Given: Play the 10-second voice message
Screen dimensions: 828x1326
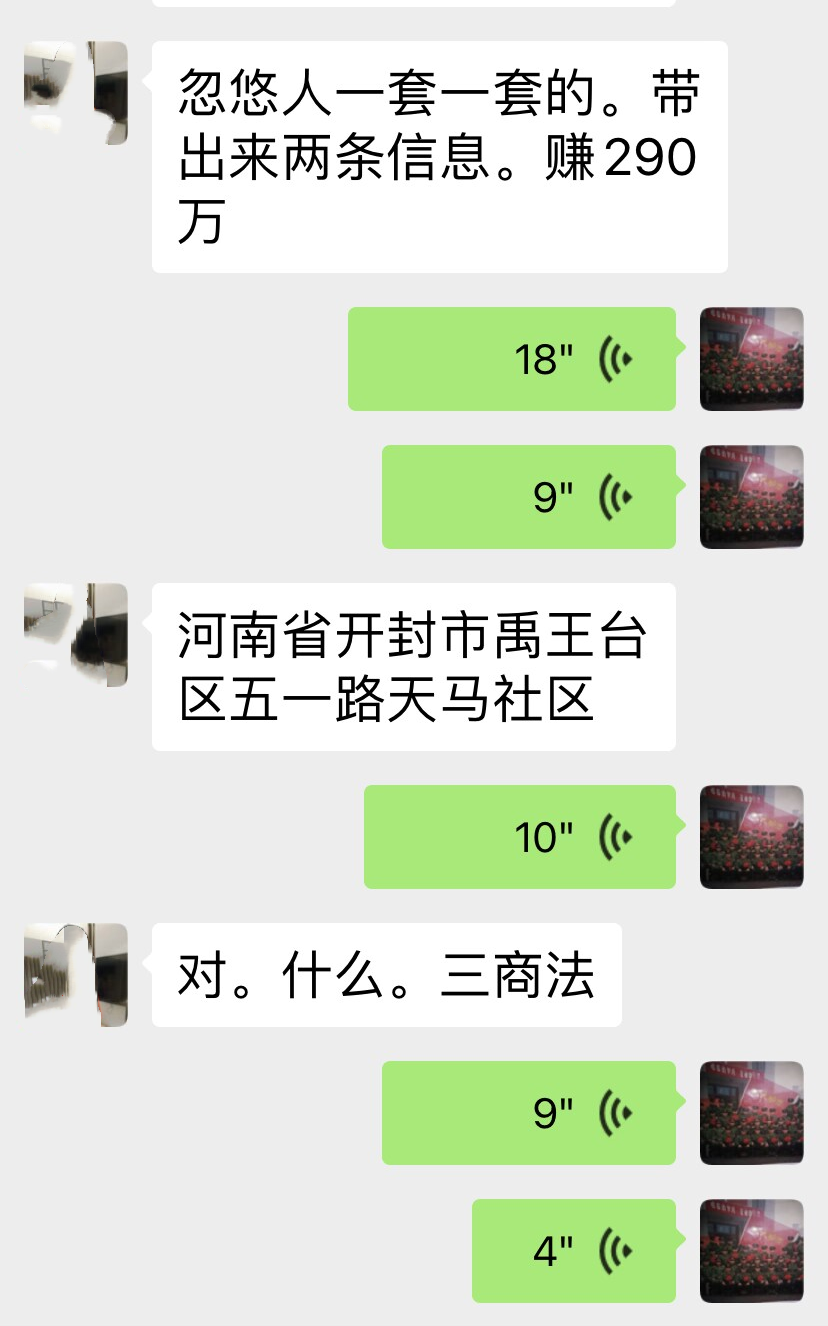Looking at the screenshot, I should (x=520, y=837).
